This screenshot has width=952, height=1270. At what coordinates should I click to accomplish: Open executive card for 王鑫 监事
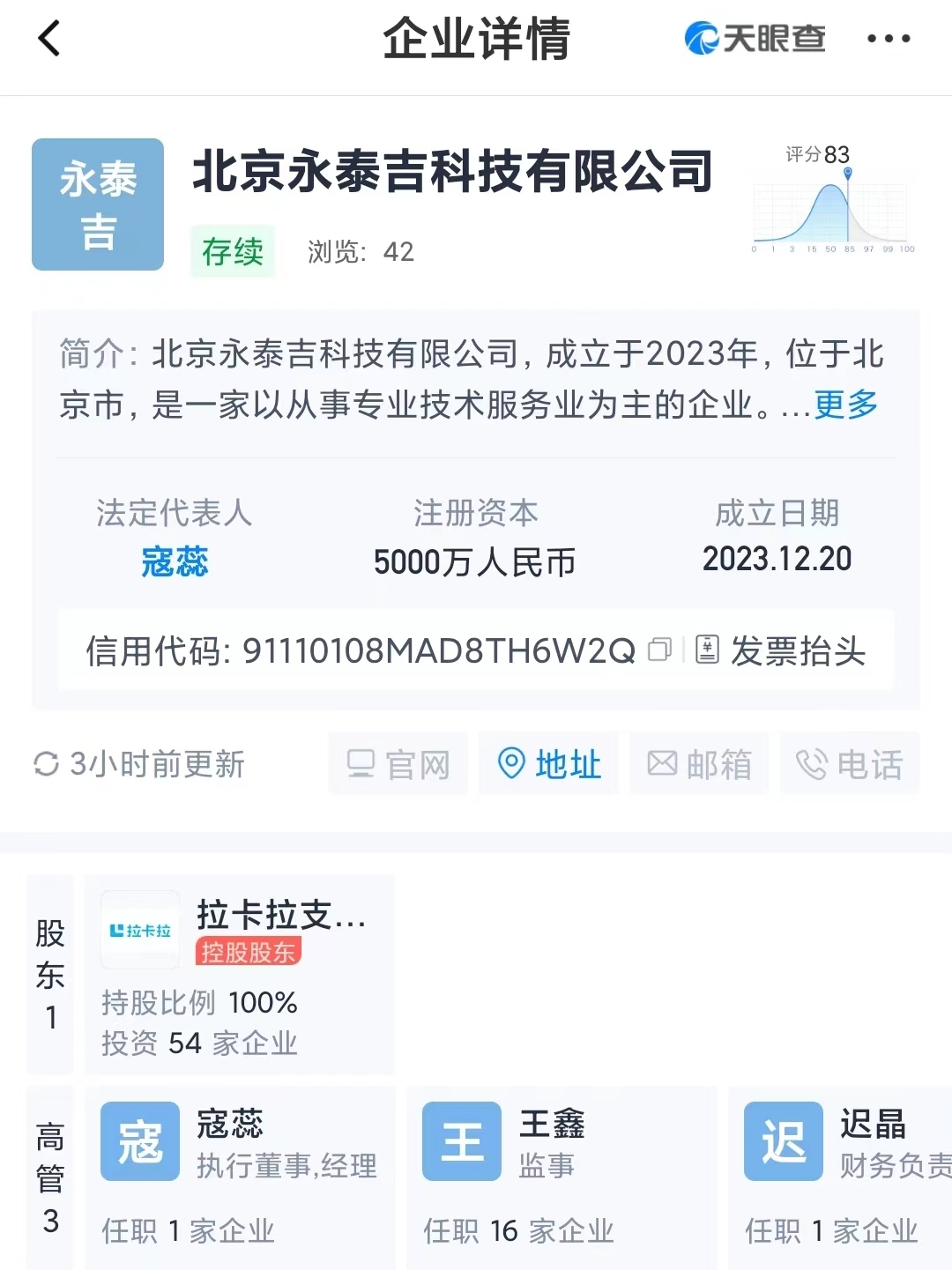tap(562, 1177)
